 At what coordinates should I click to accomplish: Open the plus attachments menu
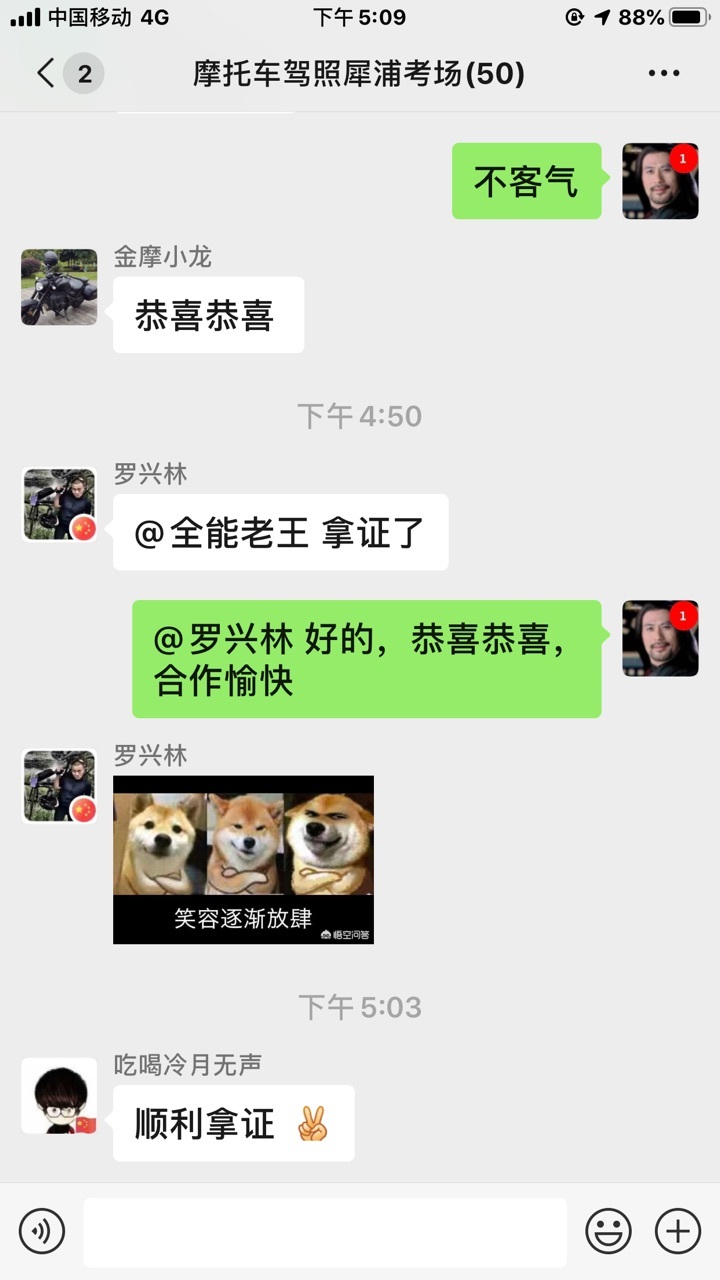point(678,1231)
